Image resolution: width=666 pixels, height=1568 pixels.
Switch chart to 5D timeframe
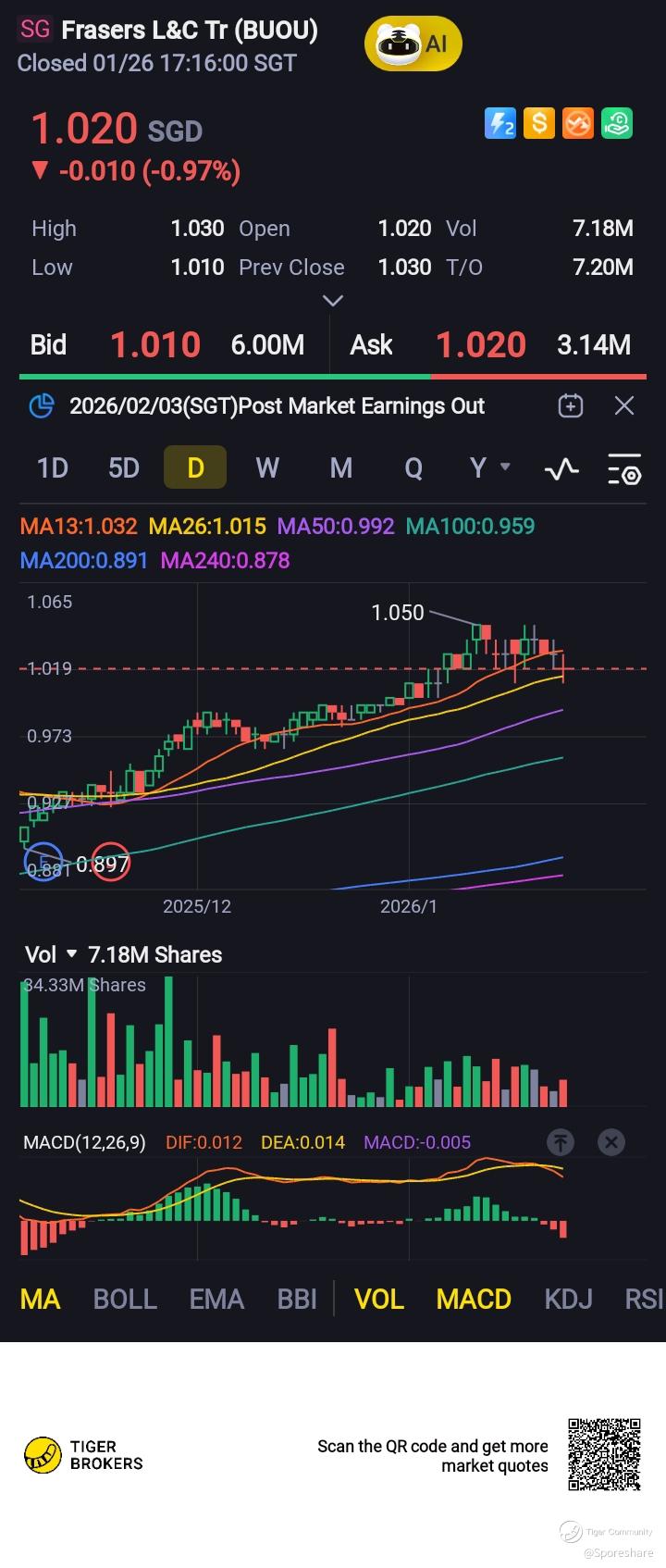coord(124,467)
